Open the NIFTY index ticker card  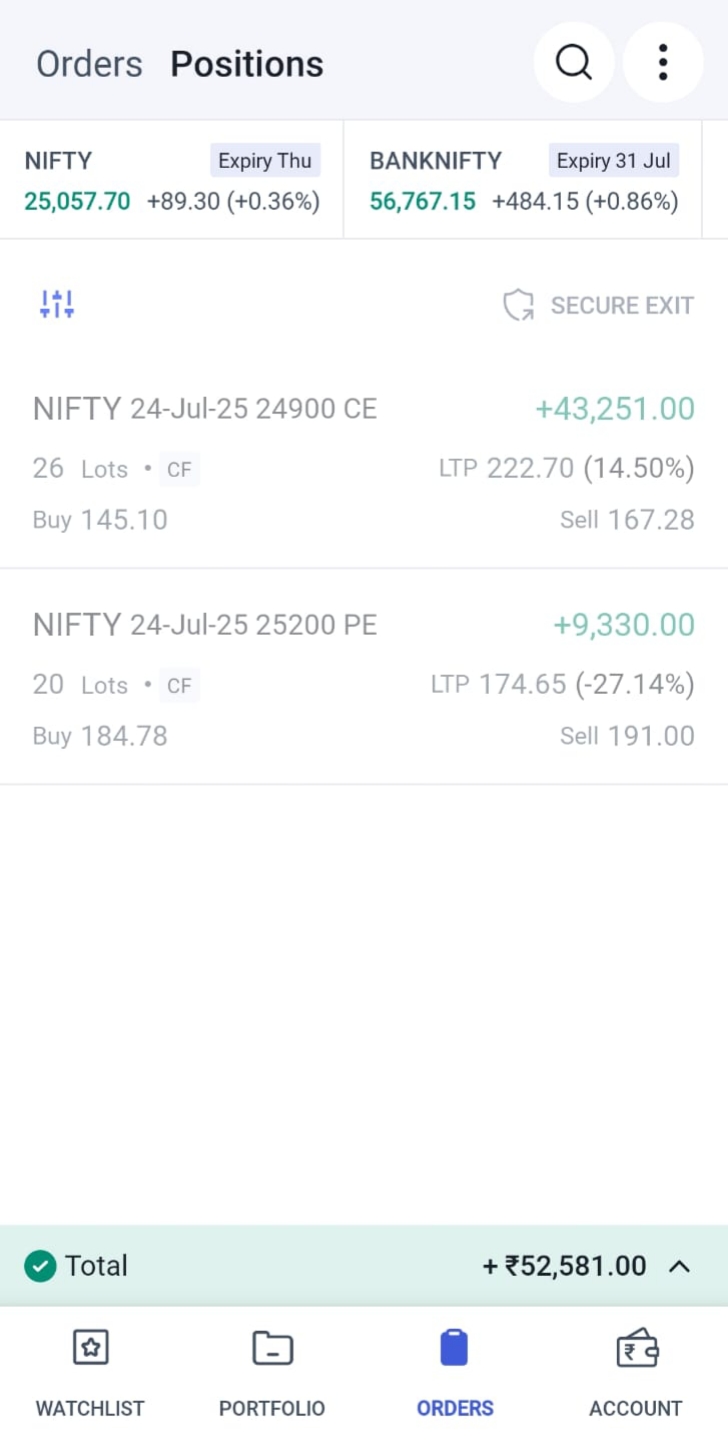(172, 181)
